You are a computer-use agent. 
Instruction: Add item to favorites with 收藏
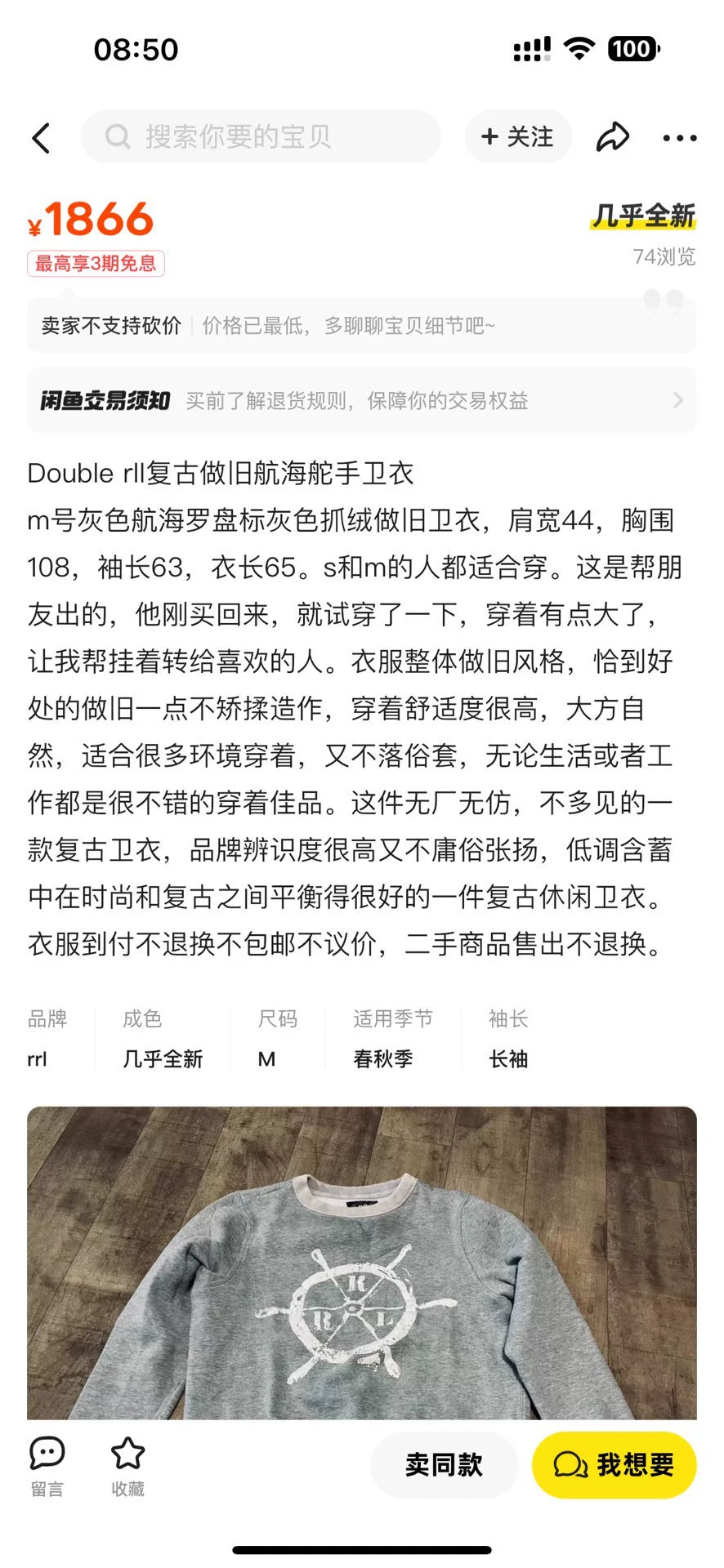[127, 1466]
